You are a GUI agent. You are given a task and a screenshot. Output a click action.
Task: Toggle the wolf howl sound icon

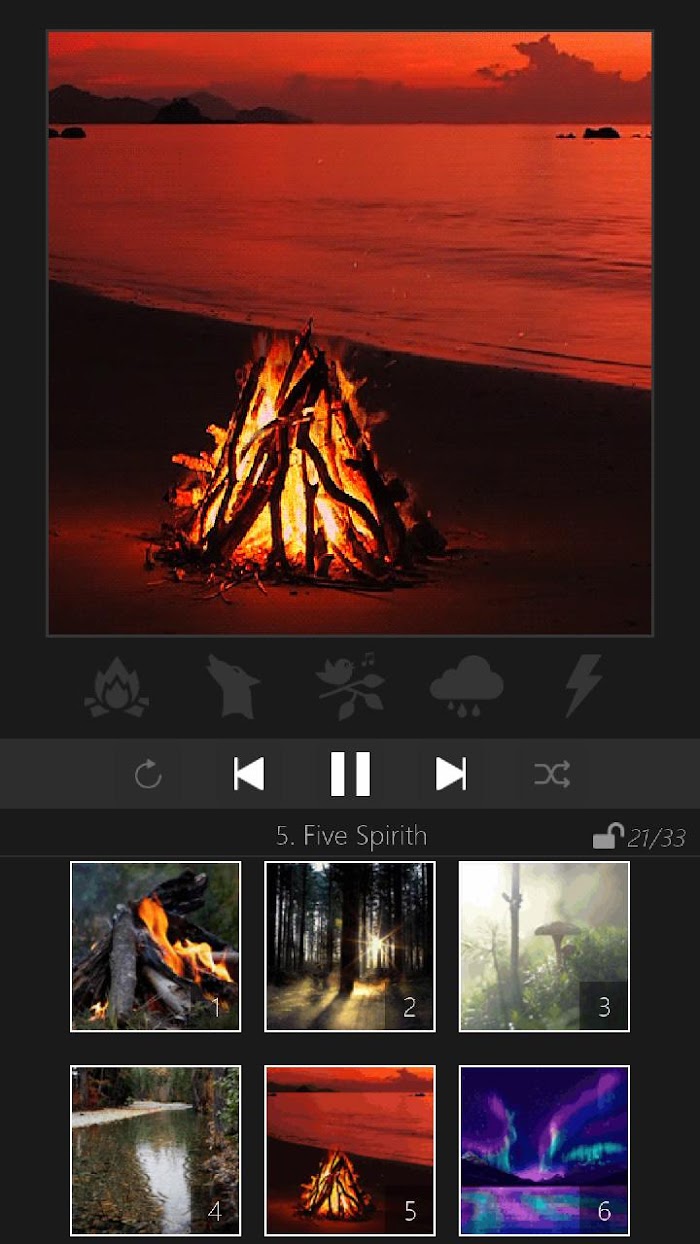click(x=233, y=687)
